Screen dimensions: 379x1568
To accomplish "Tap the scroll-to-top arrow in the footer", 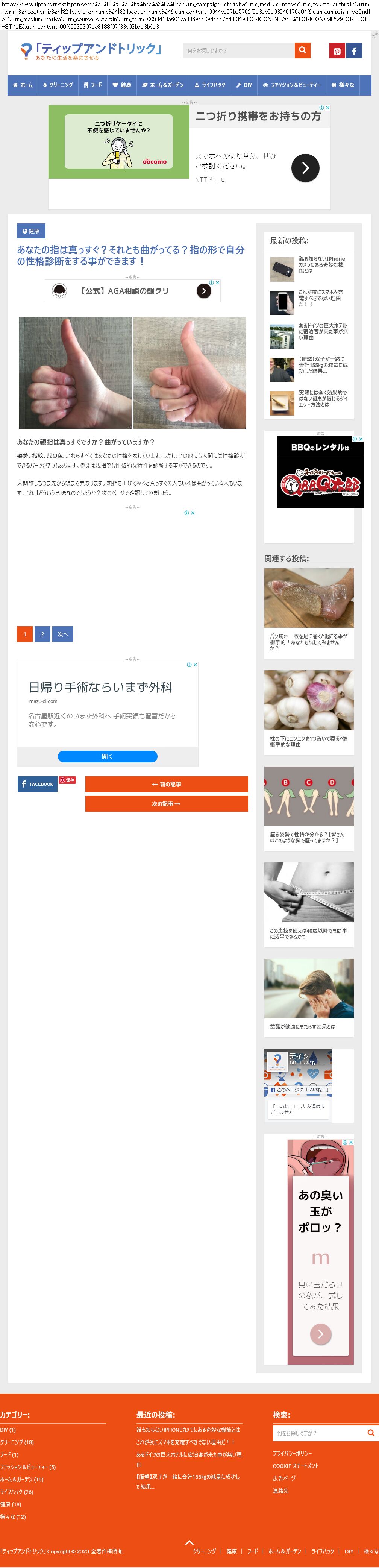I will tap(189, 1542).
